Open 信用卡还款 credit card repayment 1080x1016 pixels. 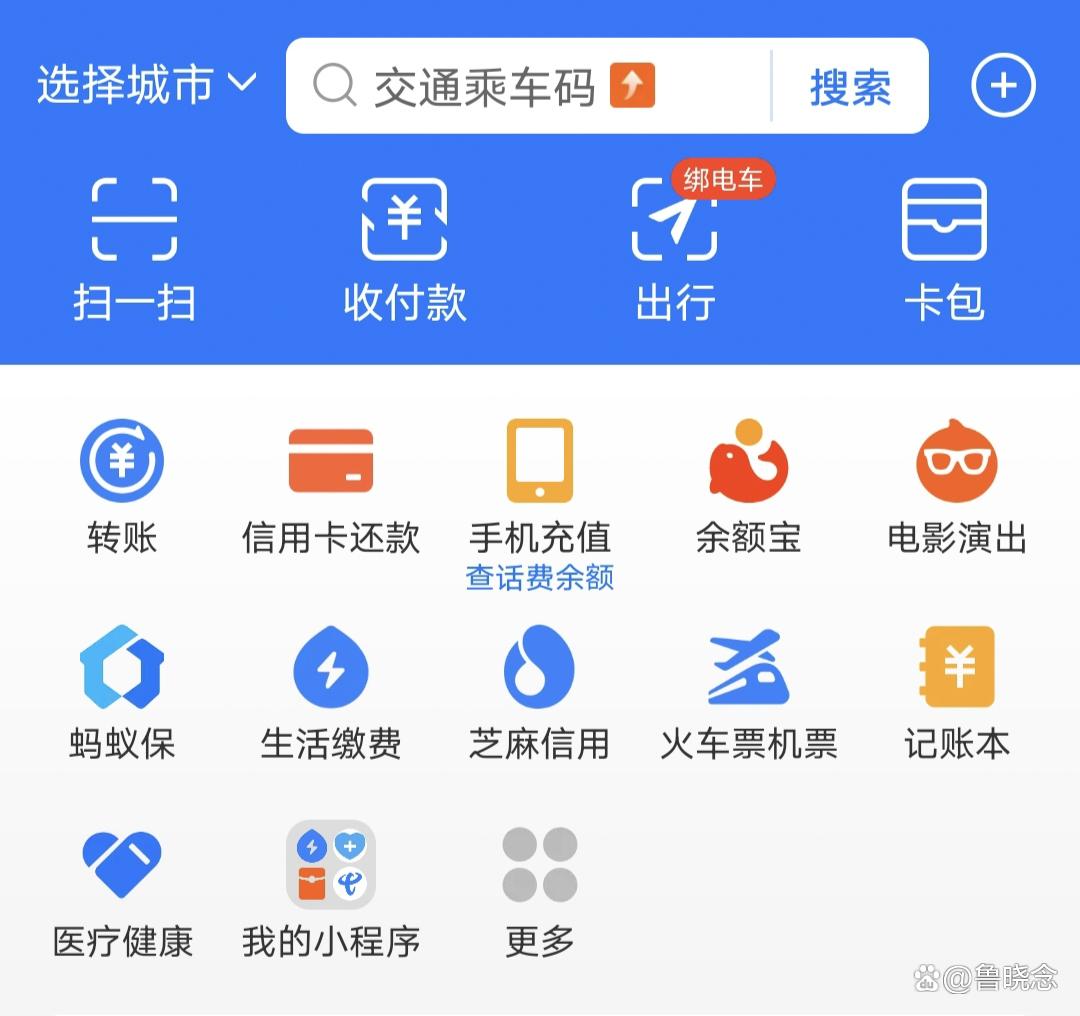coord(330,487)
